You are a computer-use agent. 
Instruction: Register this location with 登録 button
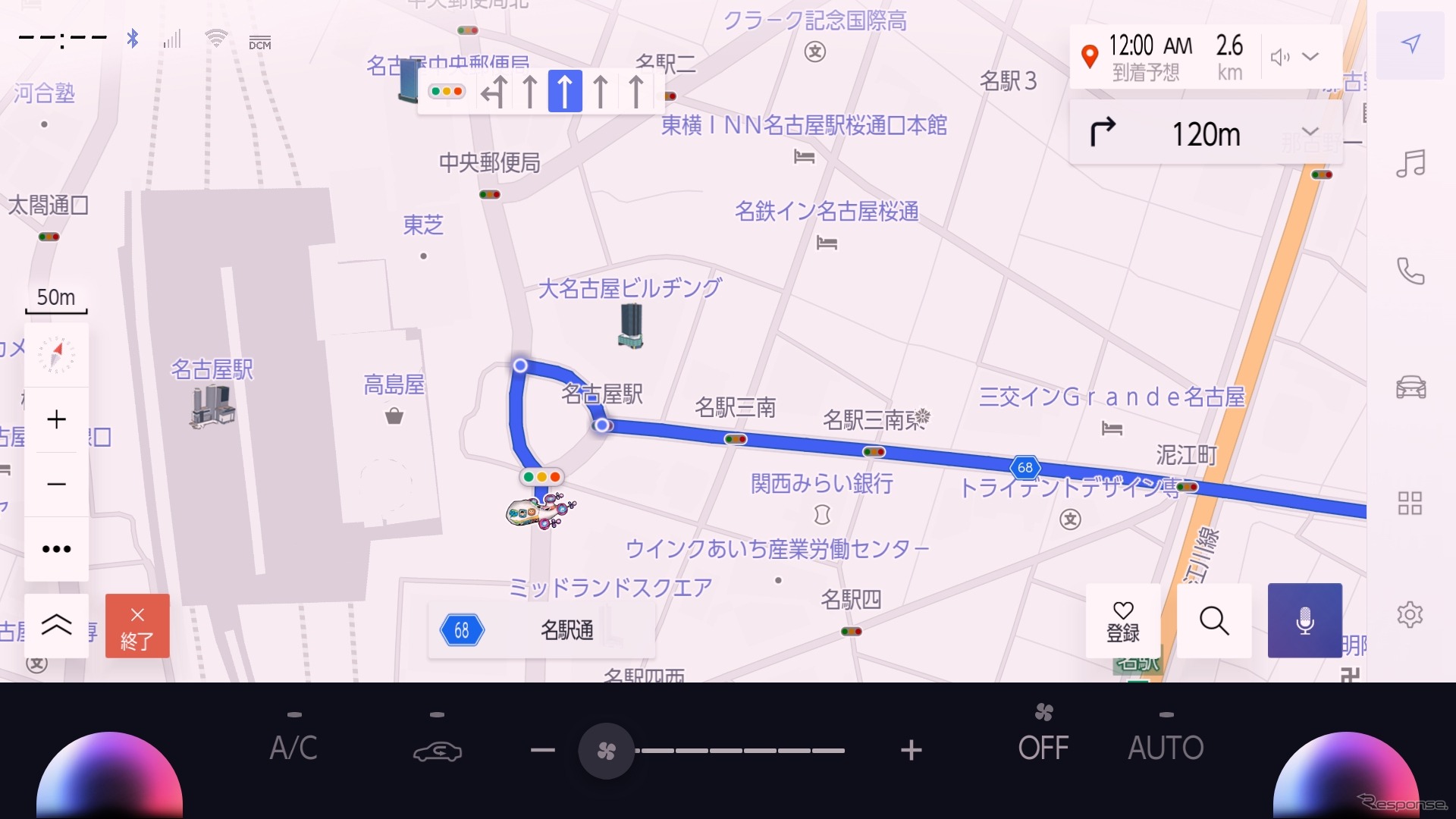(1123, 621)
